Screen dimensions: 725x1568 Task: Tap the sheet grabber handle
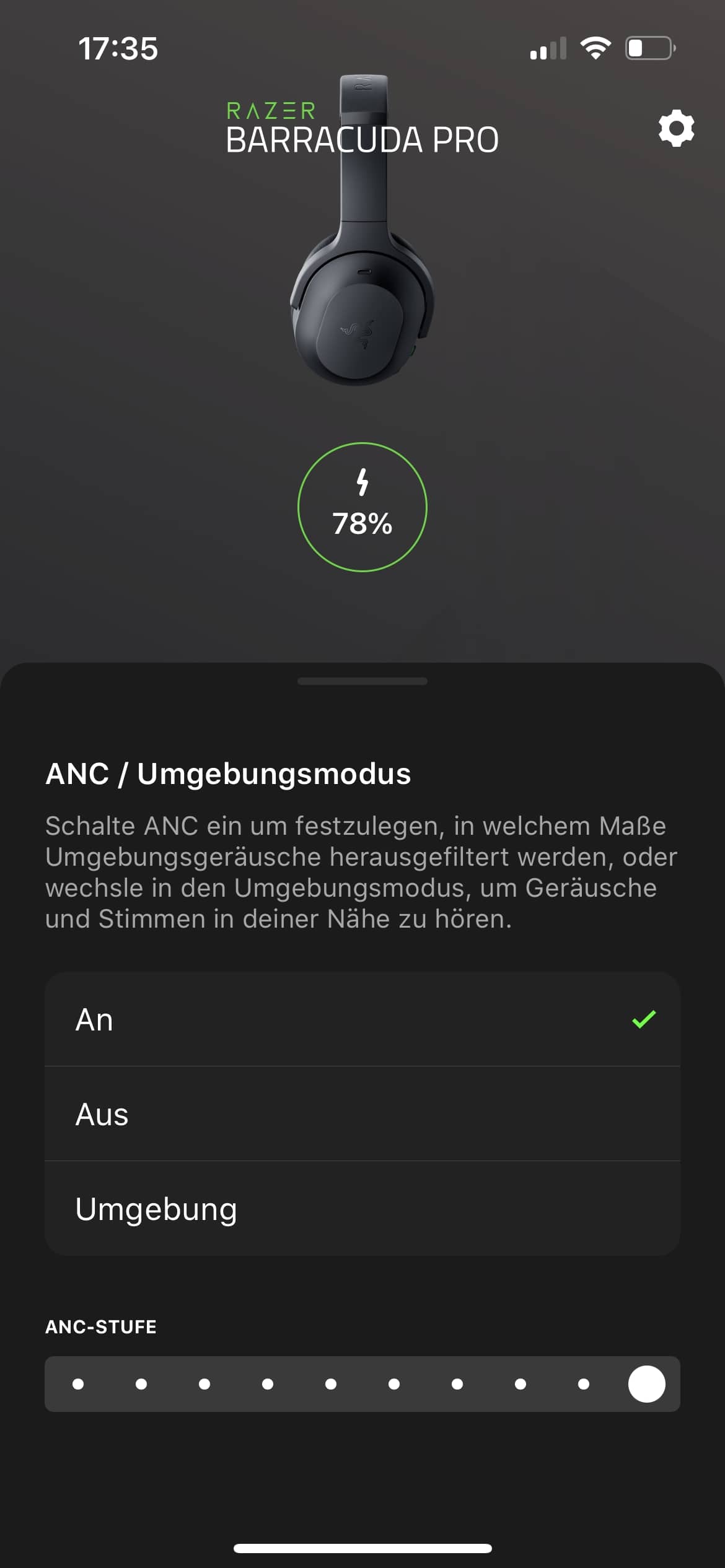362,681
